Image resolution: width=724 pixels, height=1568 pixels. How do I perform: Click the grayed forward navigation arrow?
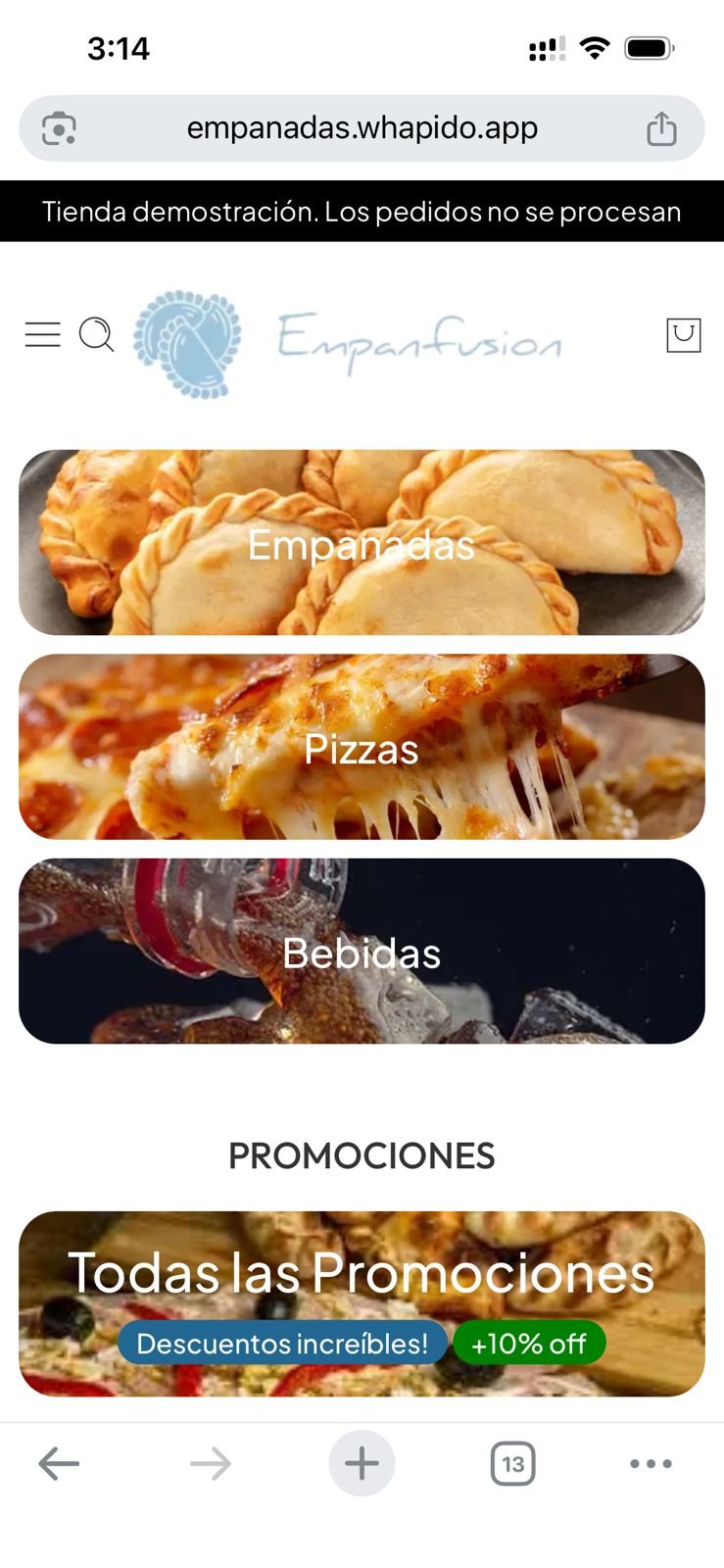point(209,1463)
